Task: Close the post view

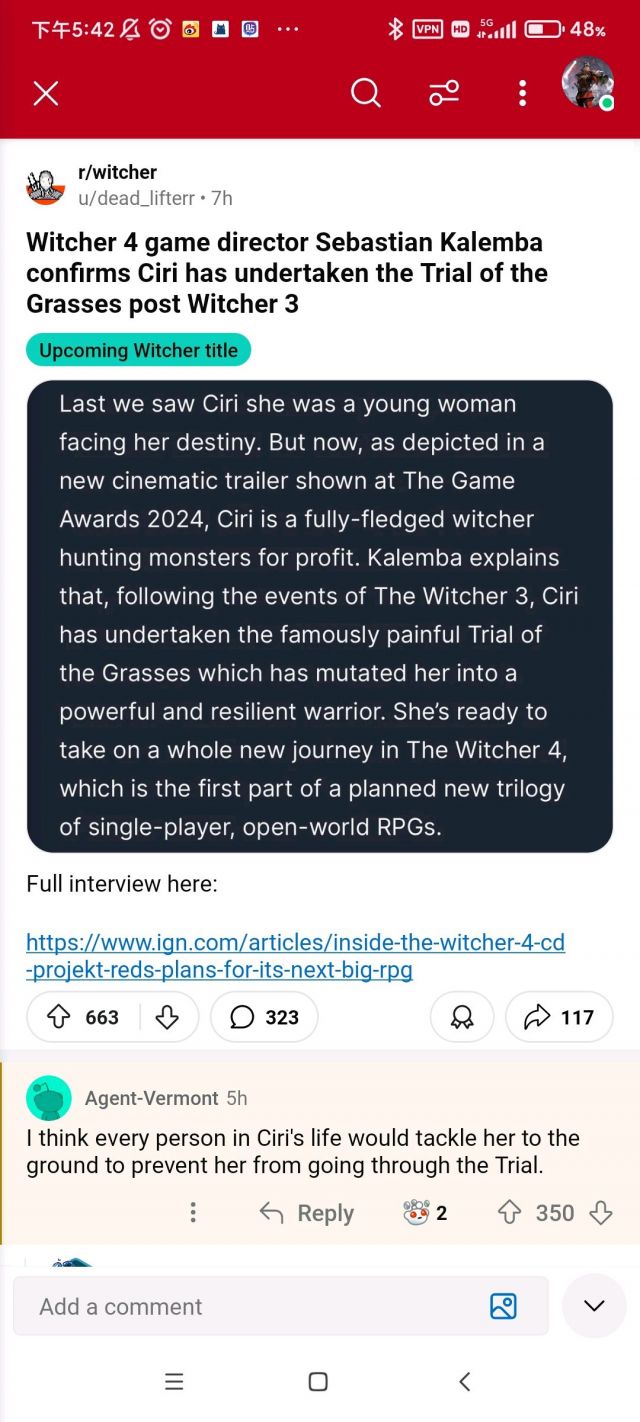Action: 46,93
